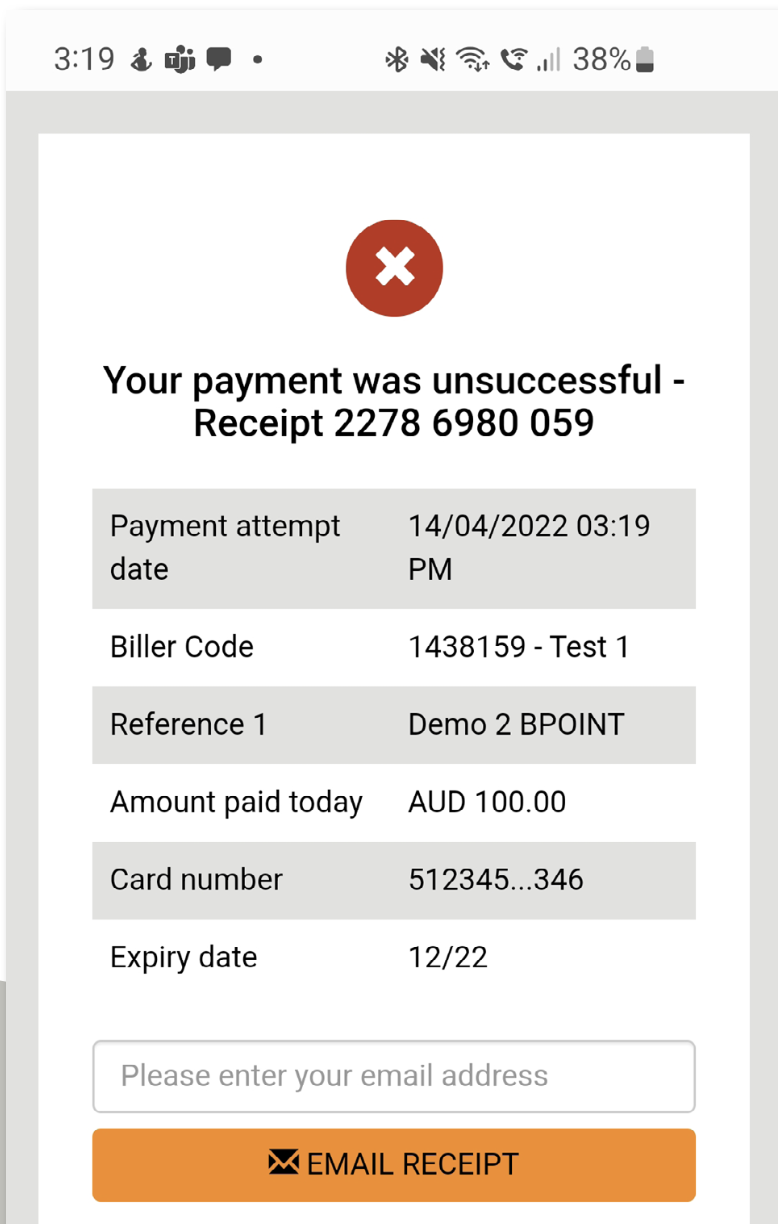This screenshot has width=778, height=1224.
Task: Tap the clock showing 3:19
Action: 85,59
